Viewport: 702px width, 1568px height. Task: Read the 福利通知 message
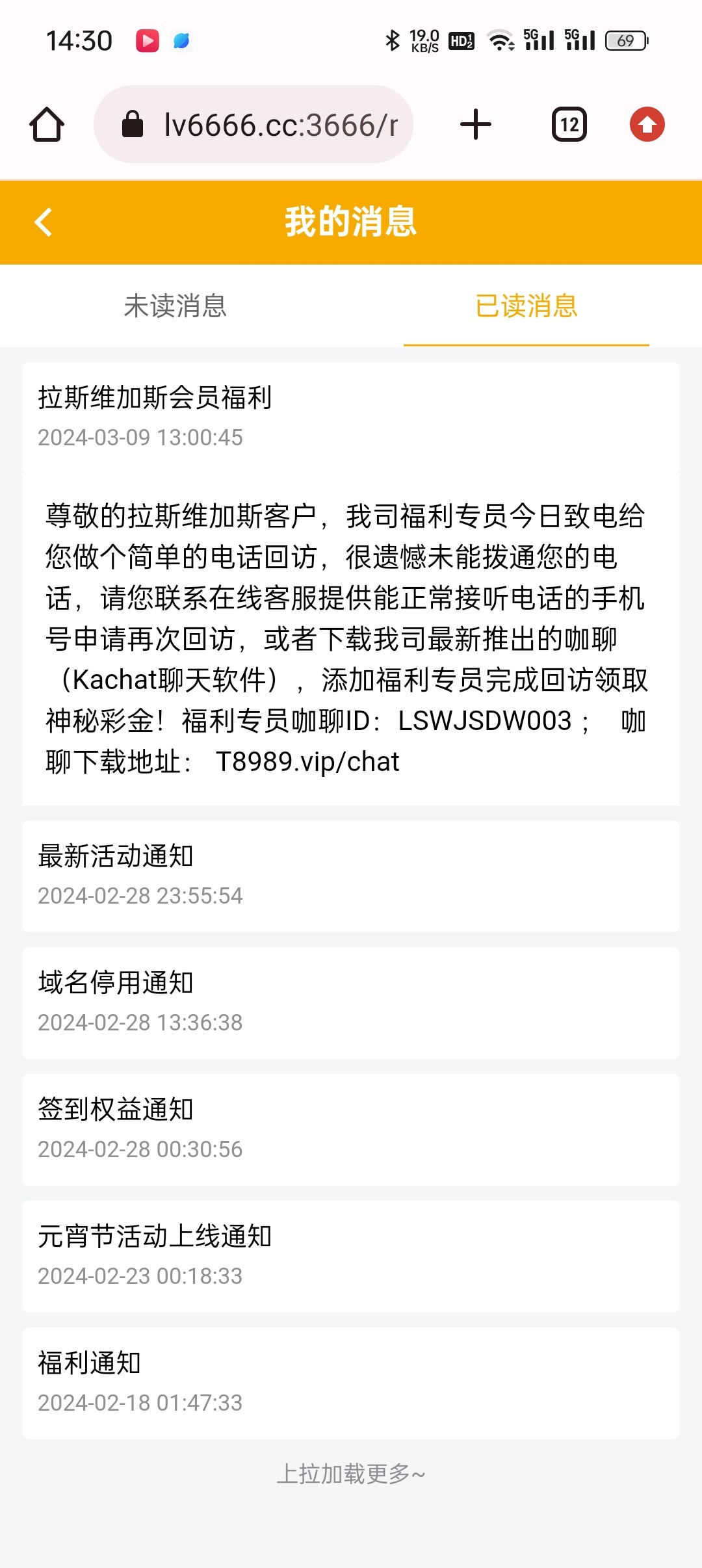pyautogui.click(x=350, y=1382)
